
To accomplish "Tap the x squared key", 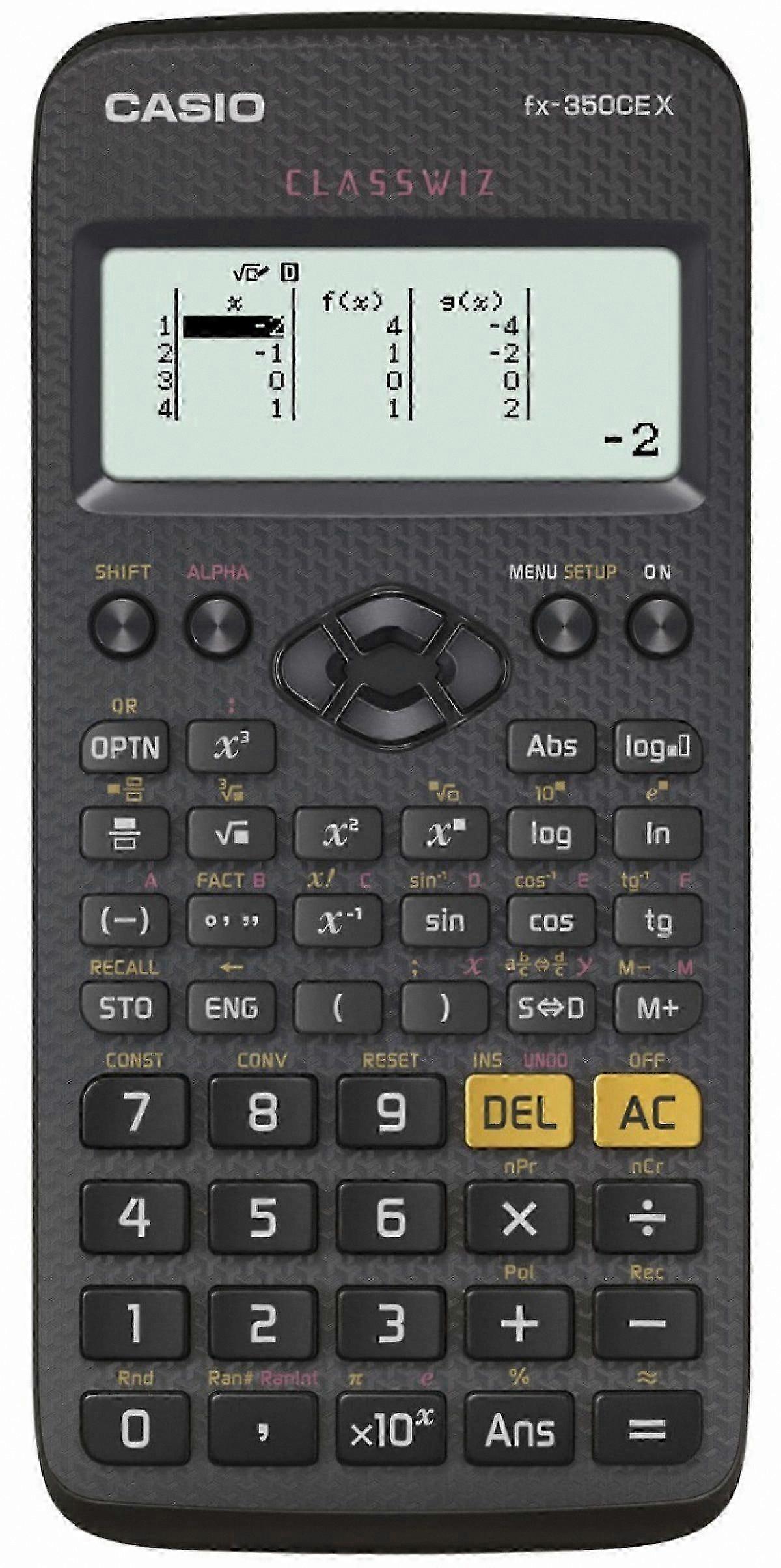I will tap(338, 834).
